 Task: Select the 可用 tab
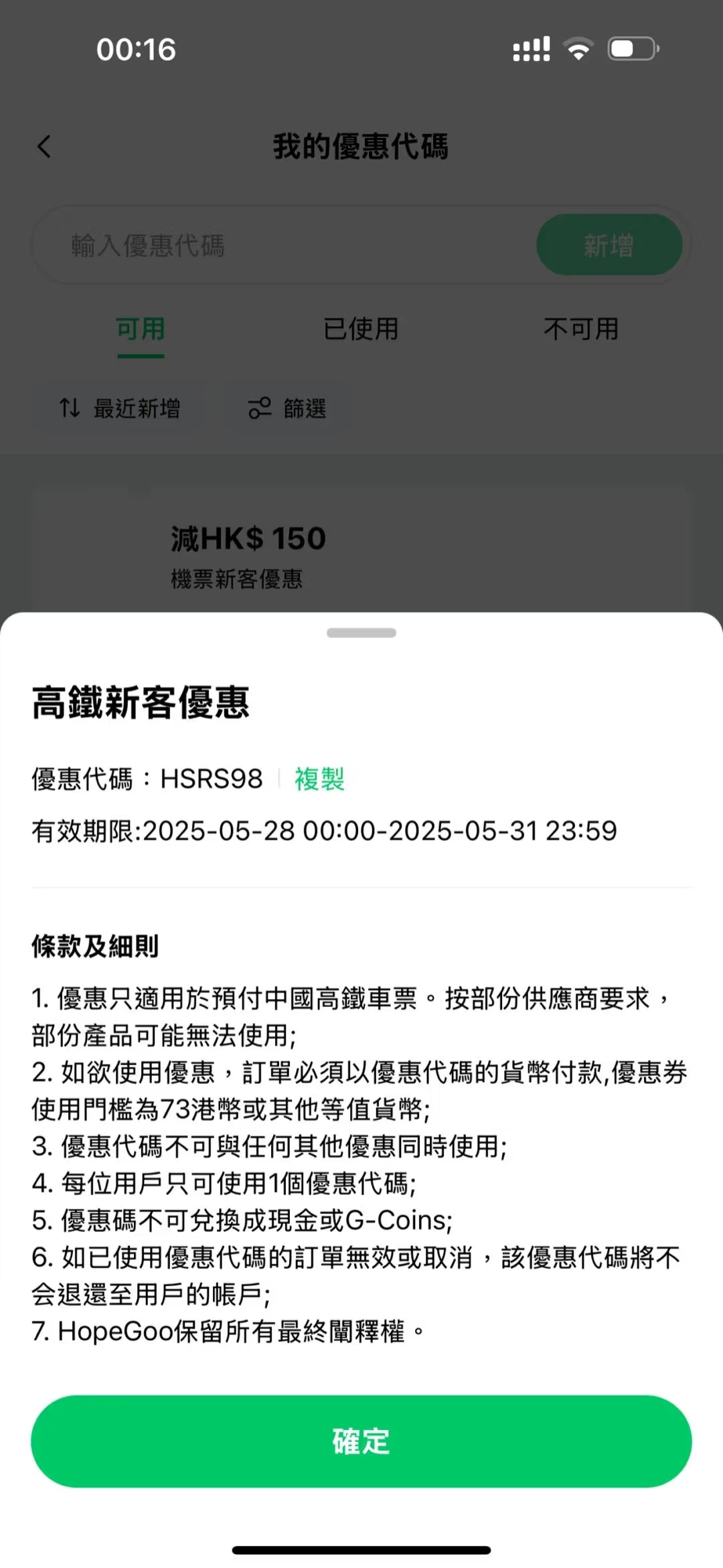[x=139, y=329]
